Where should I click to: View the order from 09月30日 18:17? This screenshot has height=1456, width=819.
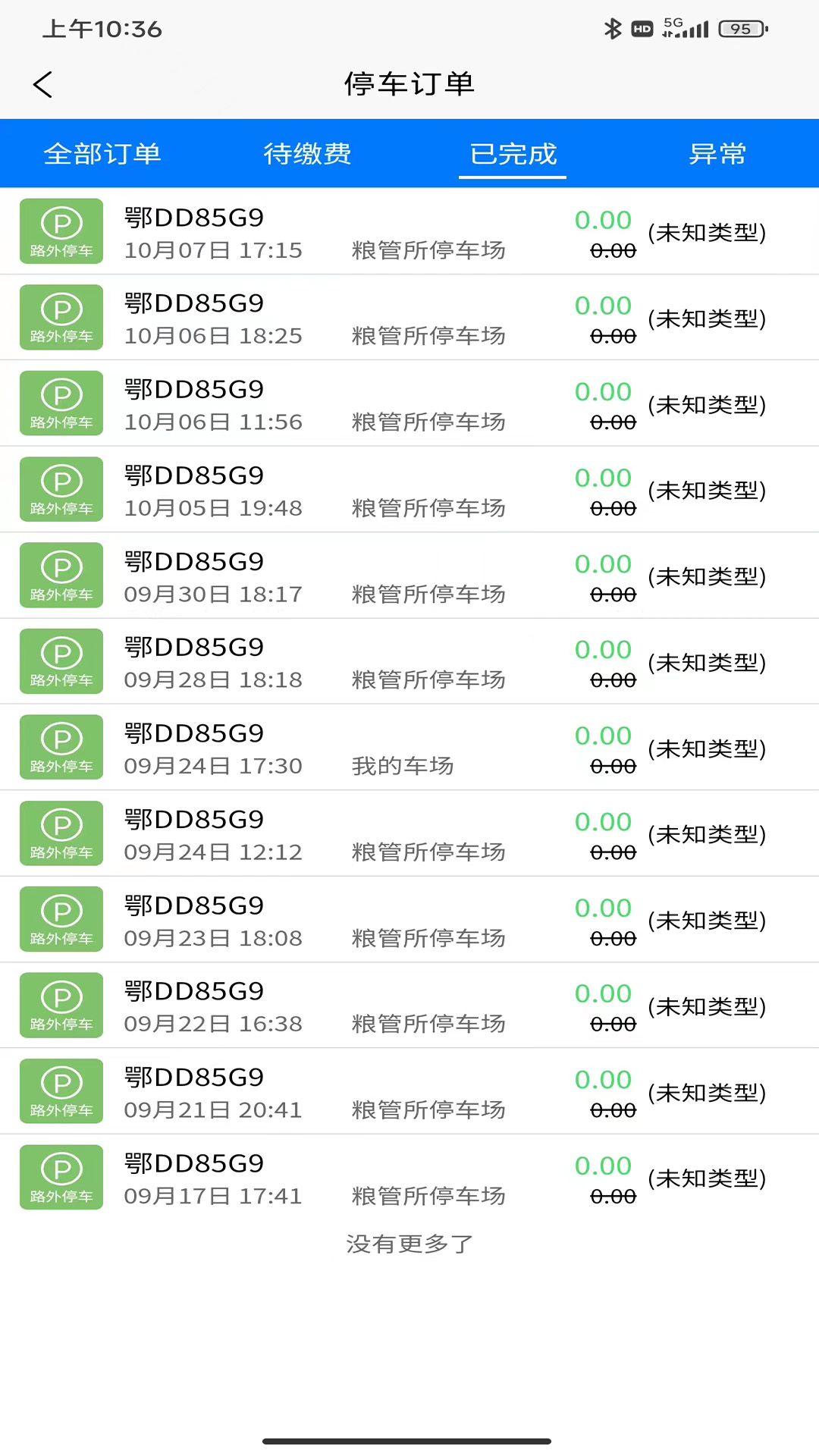click(409, 576)
